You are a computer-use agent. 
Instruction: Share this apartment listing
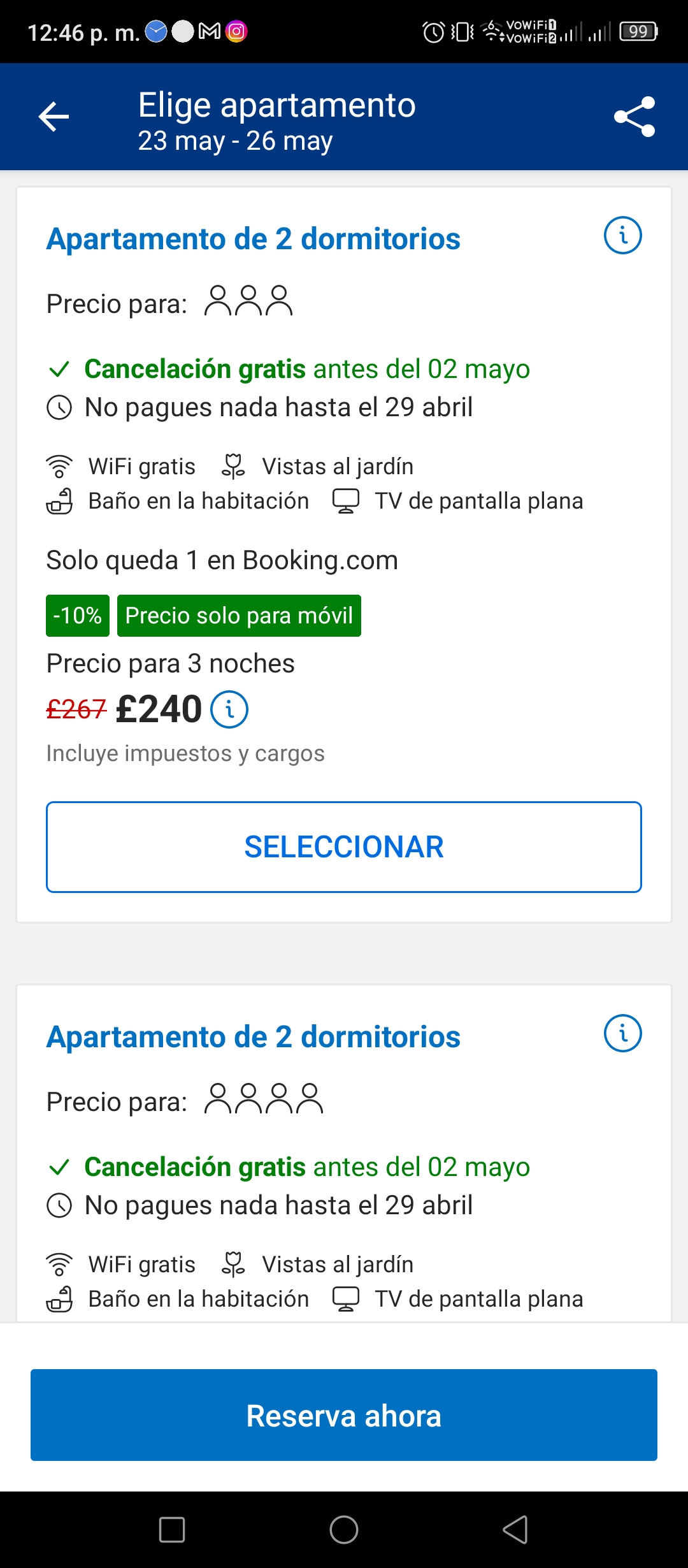[634, 117]
